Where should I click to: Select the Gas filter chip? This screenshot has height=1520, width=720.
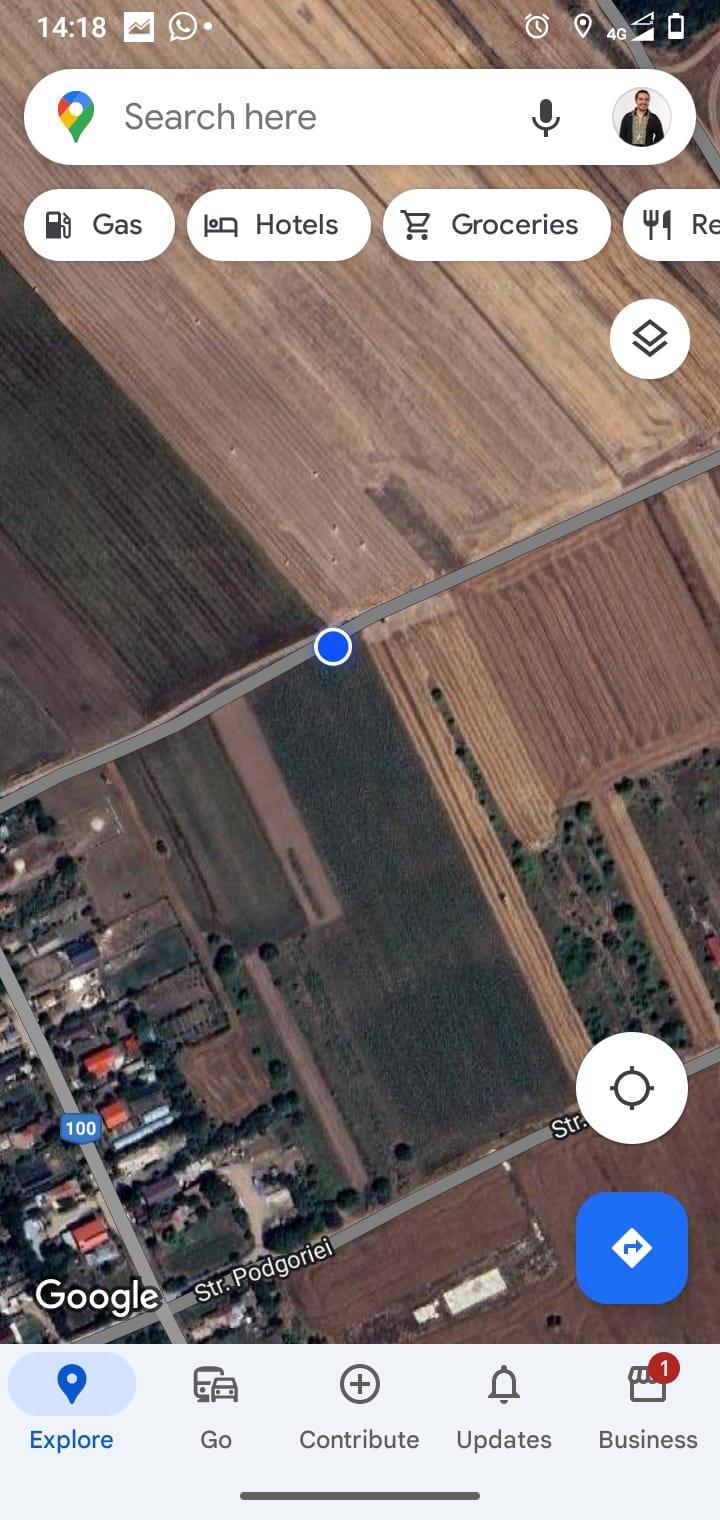(x=99, y=225)
